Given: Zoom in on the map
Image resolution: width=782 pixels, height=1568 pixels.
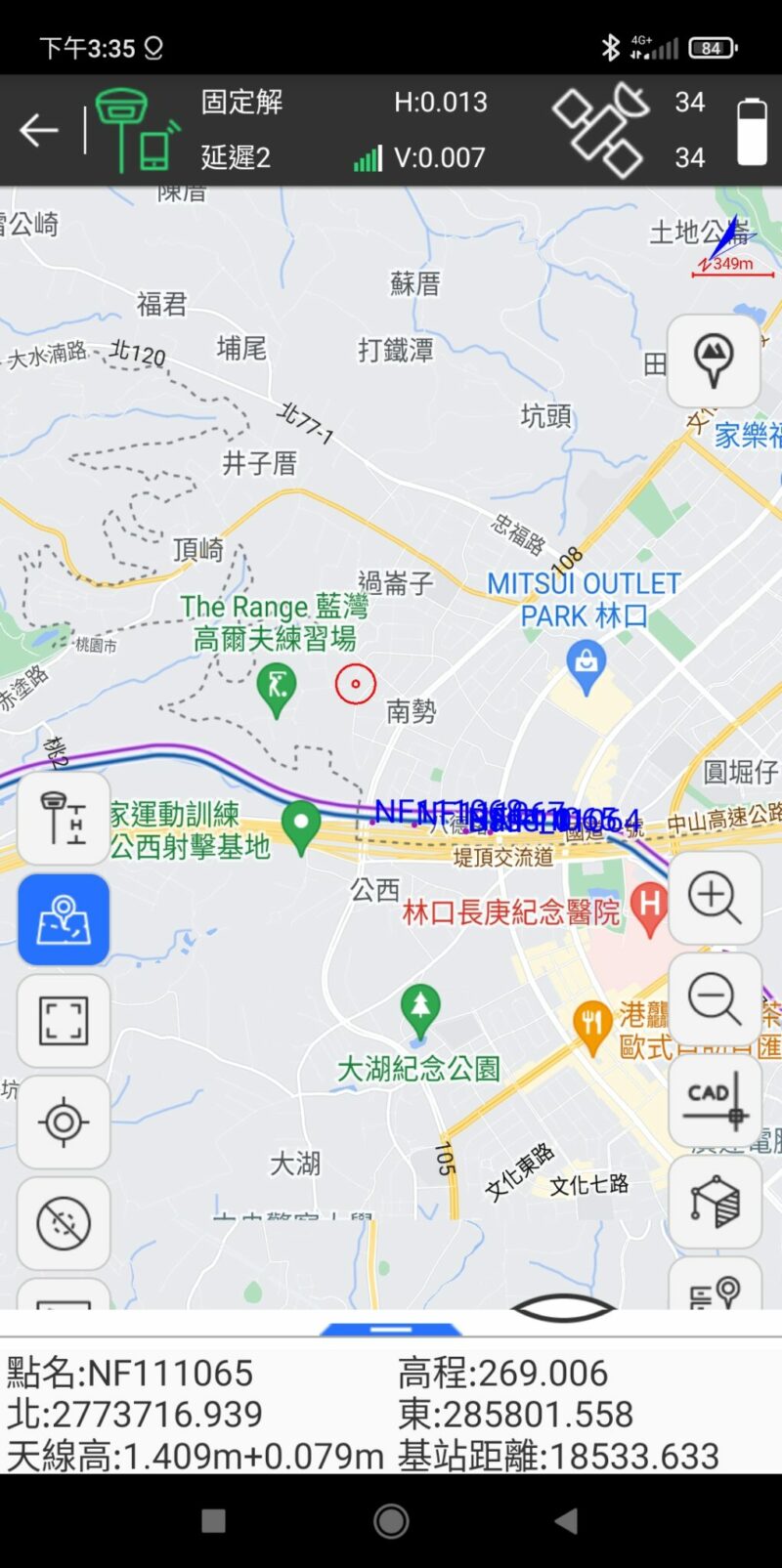Looking at the screenshot, I should point(715,898).
